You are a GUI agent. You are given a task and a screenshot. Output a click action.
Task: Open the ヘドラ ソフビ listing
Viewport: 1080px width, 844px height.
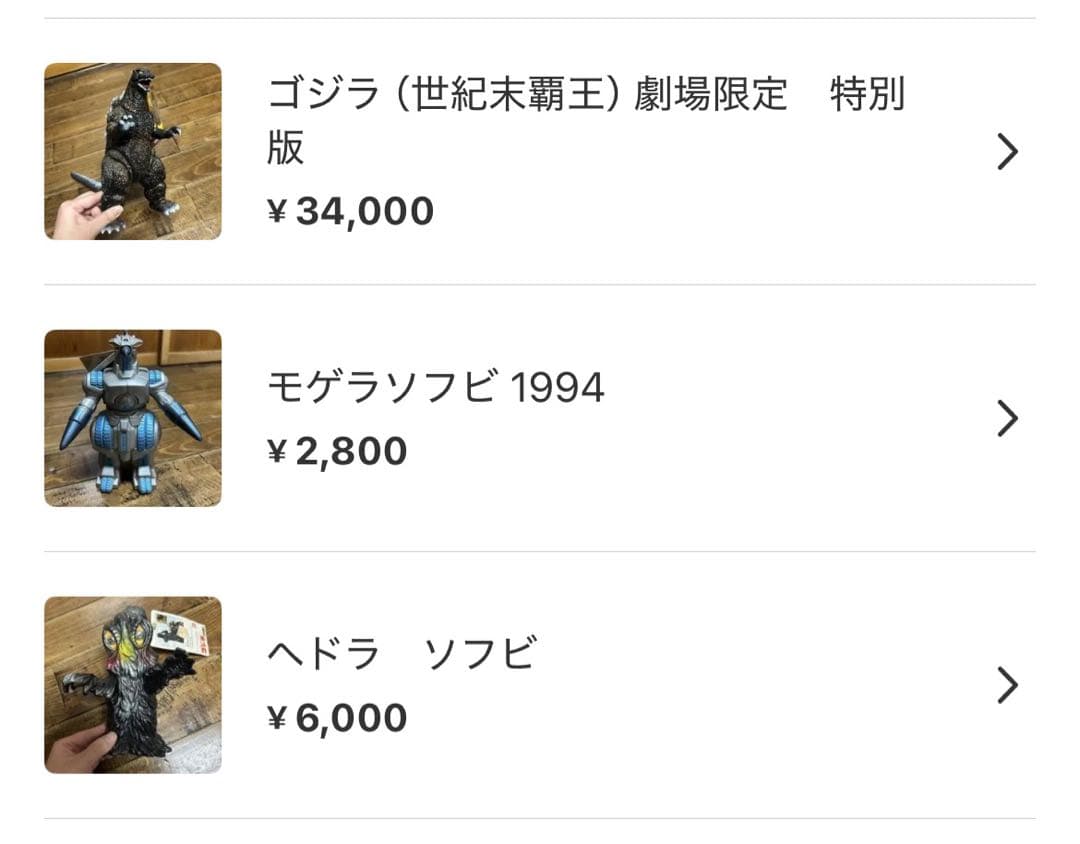pyautogui.click(x=402, y=654)
